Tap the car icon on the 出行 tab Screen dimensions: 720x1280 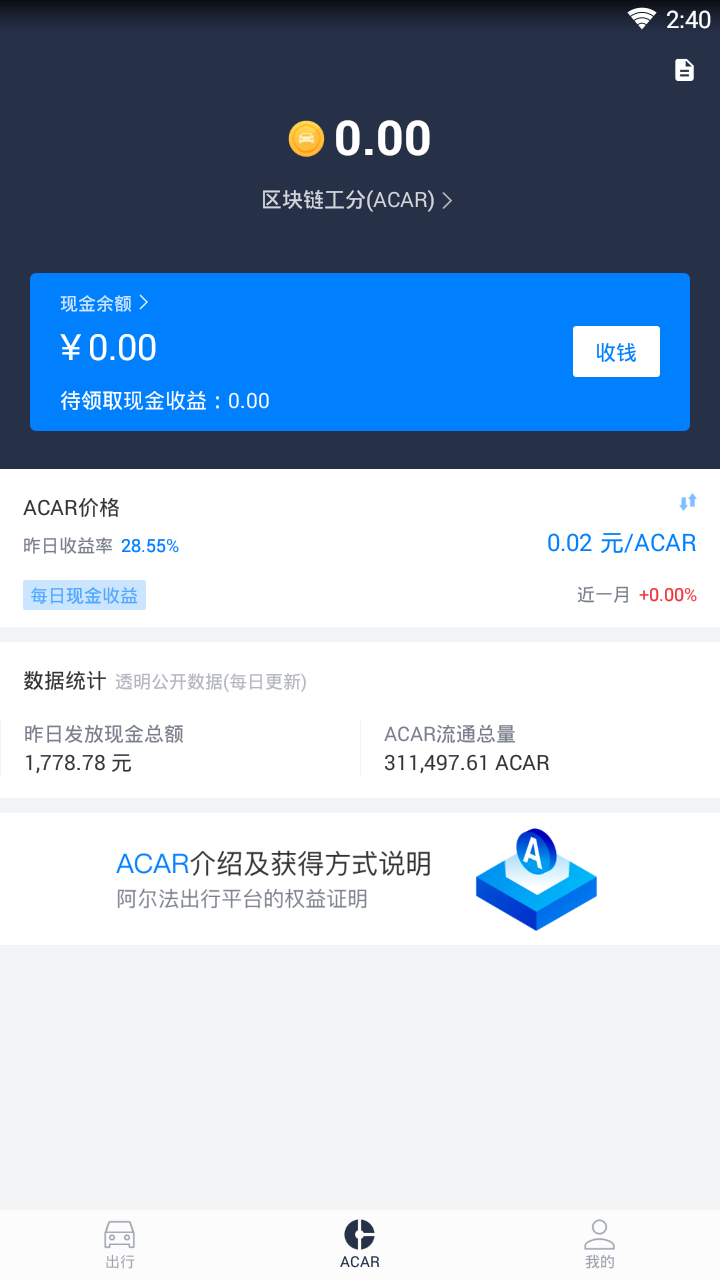[x=120, y=1232]
